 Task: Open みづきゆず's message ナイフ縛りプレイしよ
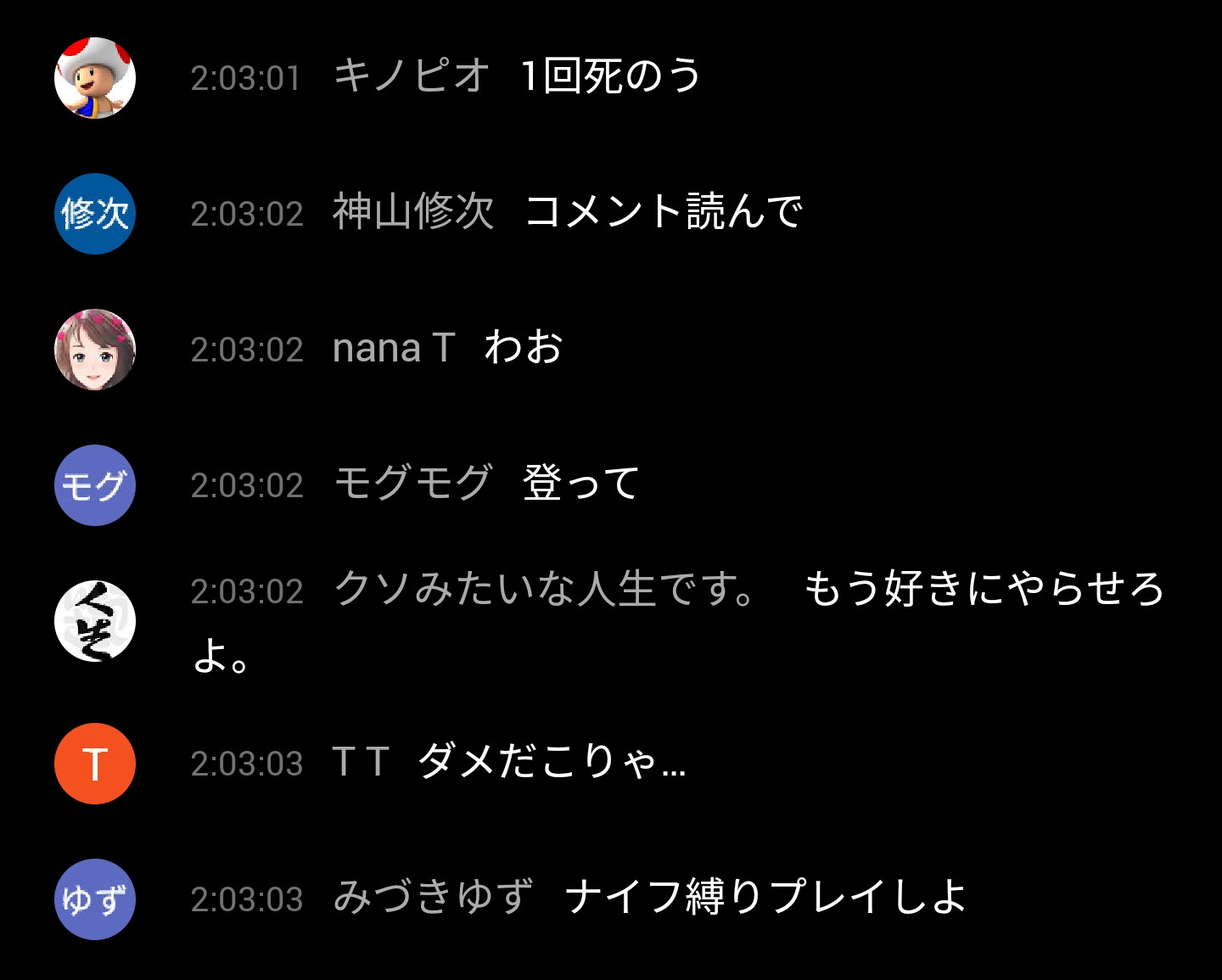coord(765,898)
